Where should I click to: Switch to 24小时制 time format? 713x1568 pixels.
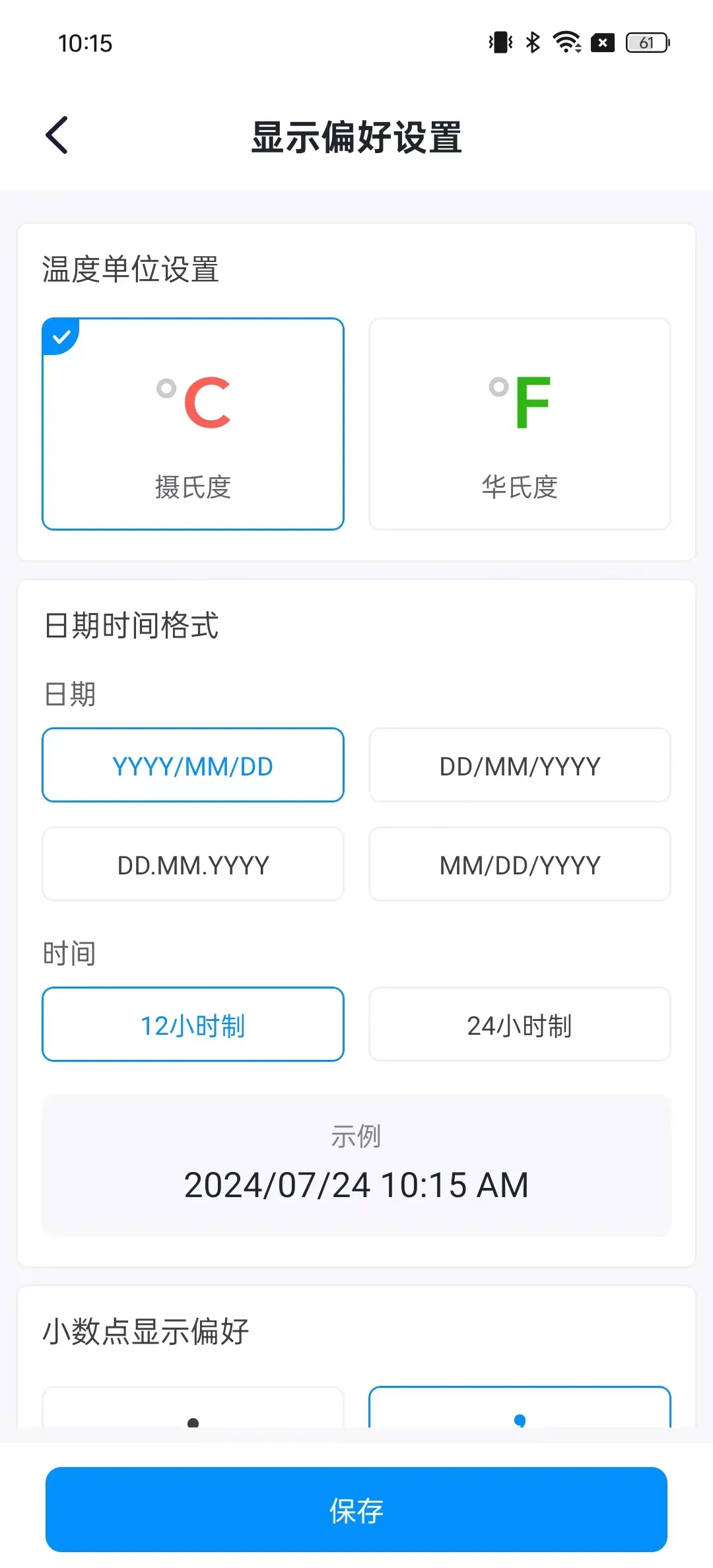(x=520, y=1025)
